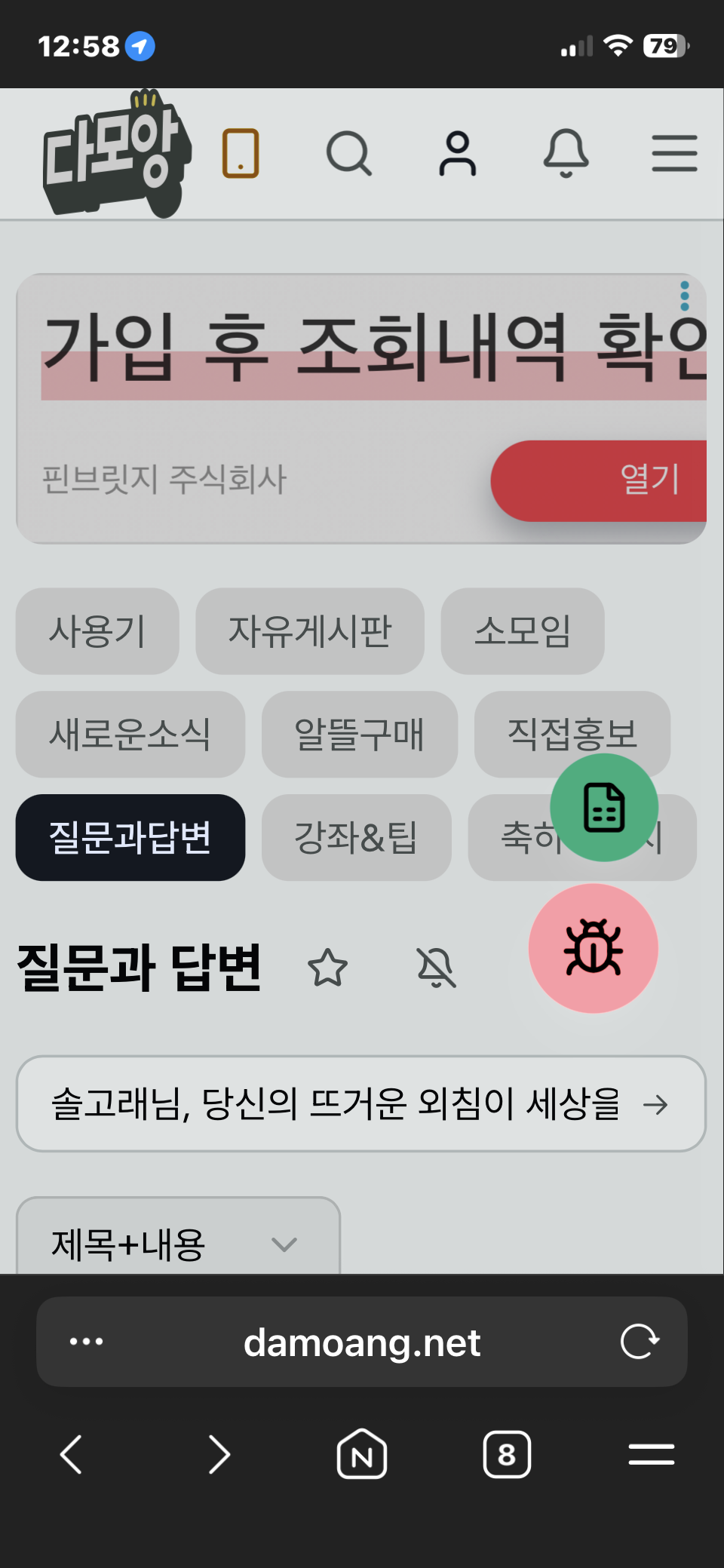
Task: Open the 새로운소식 board
Action: (x=130, y=734)
